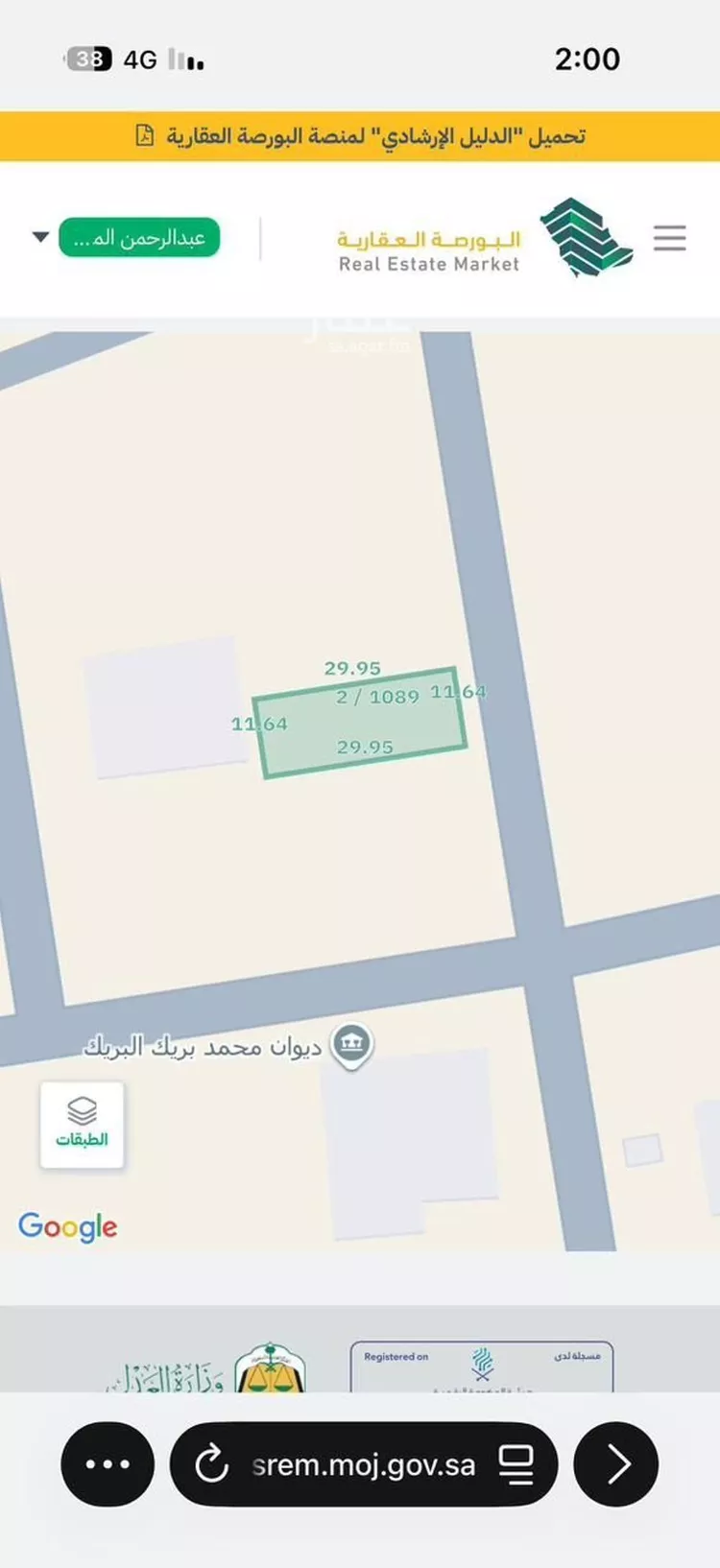Tap the 2:00 clock in the status bar

586,59
